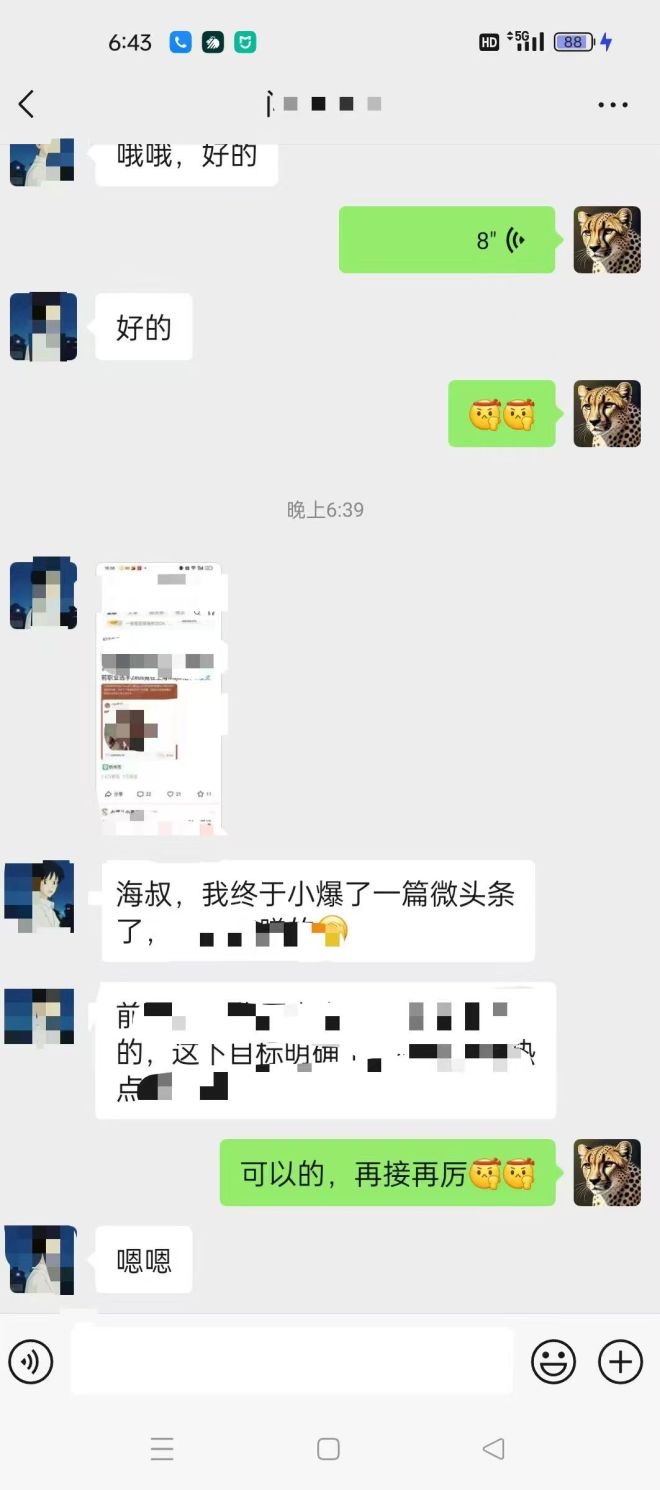Tap the message text field

(x=292, y=1362)
